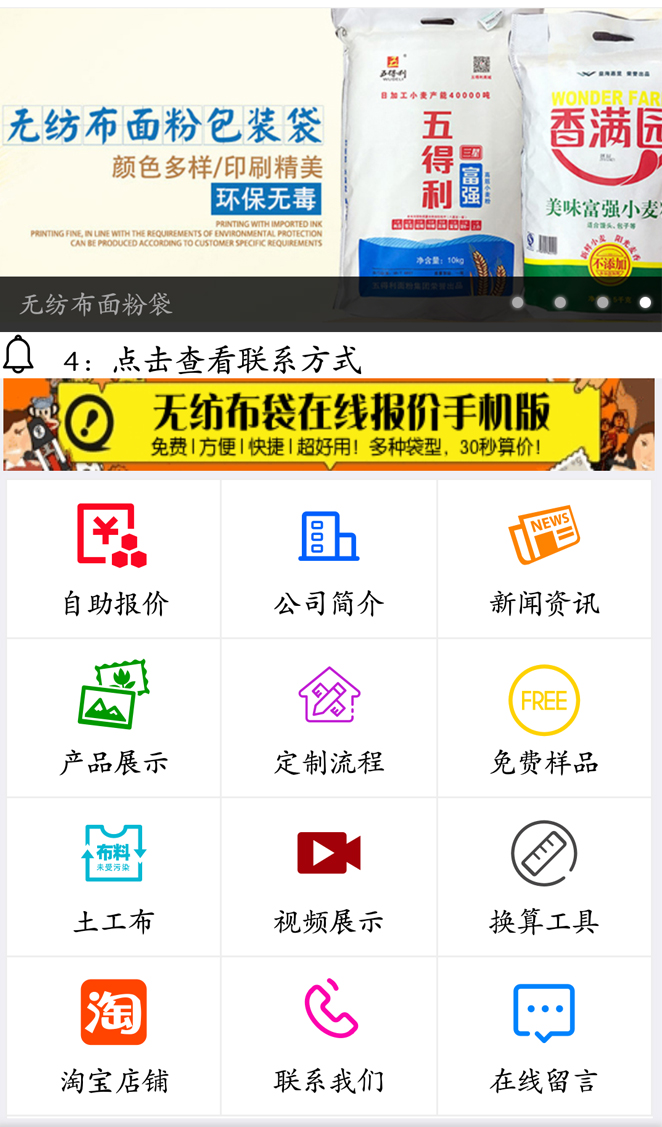Open the 土工布 category
Screen dimensions: 662x1127
pos(114,877)
